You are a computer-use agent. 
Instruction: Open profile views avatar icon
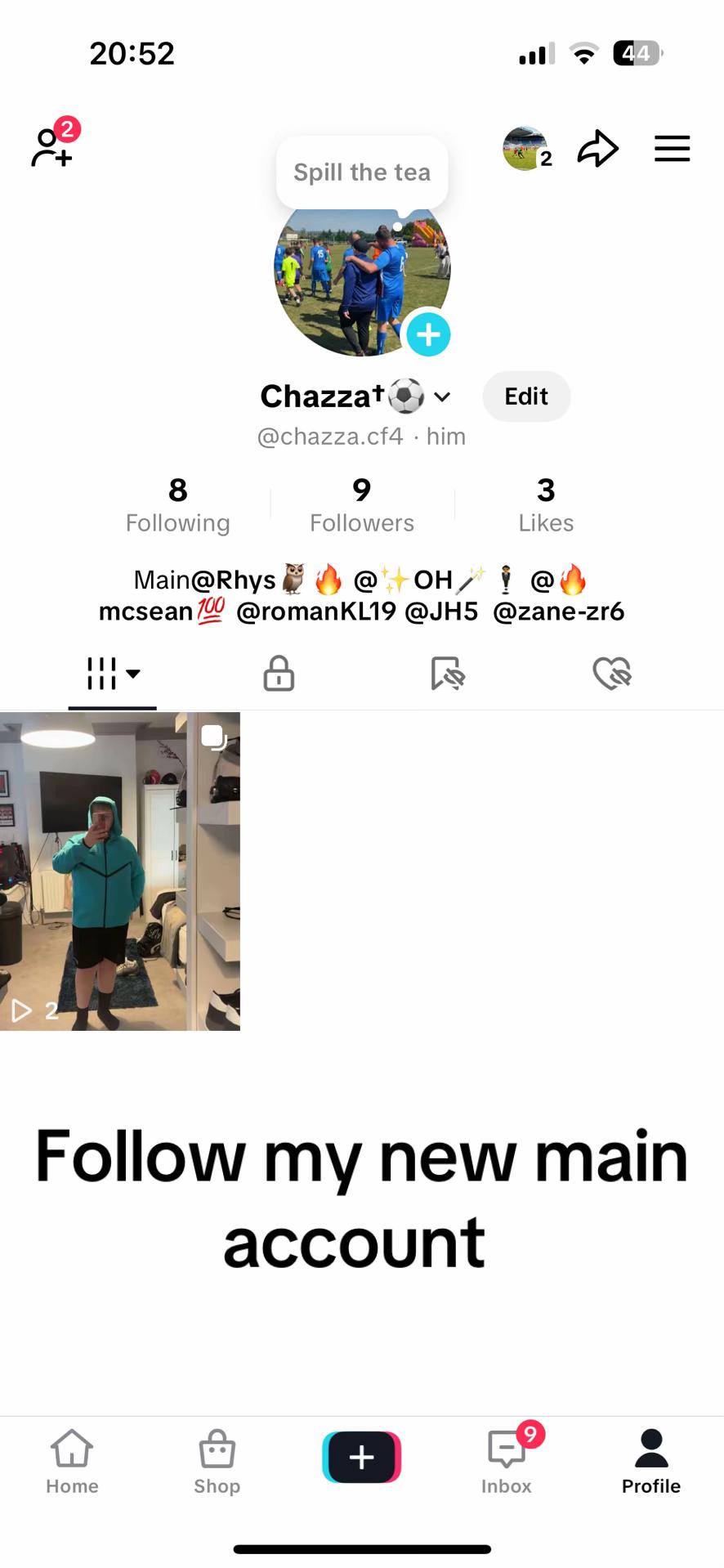pyautogui.click(x=525, y=148)
